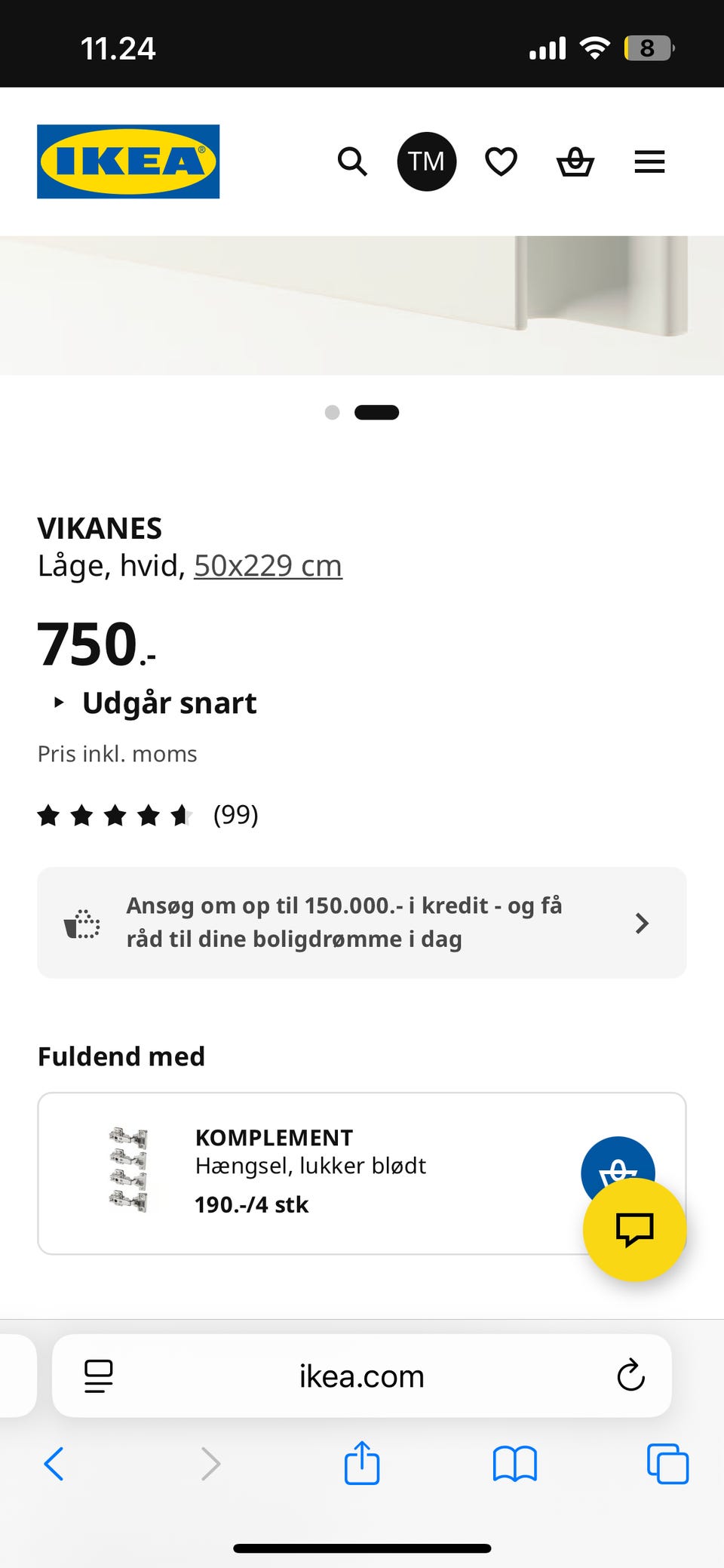Viewport: 724px width, 1568px height.
Task: Open the shopping basket
Action: (575, 161)
